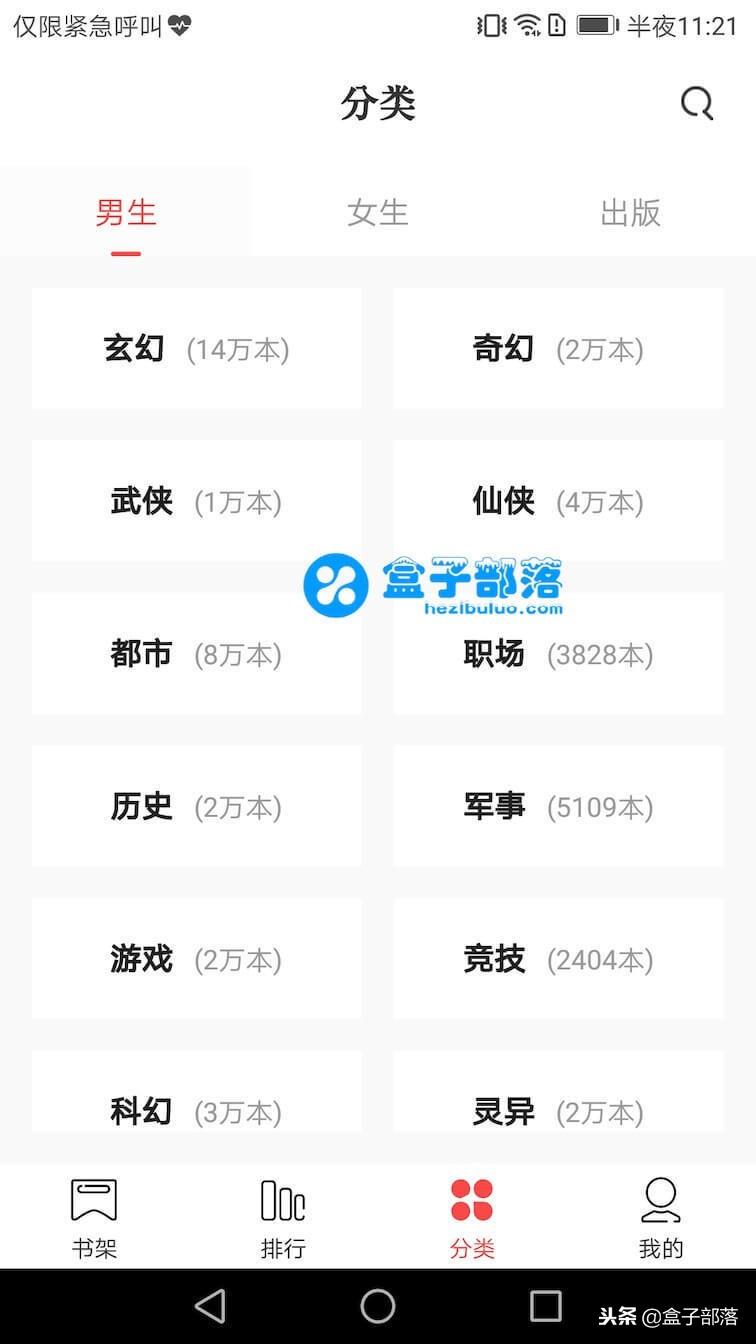The height and width of the screenshot is (1344, 756).
Task: Go to the 书架 bookshelf tab
Action: coord(94,1217)
